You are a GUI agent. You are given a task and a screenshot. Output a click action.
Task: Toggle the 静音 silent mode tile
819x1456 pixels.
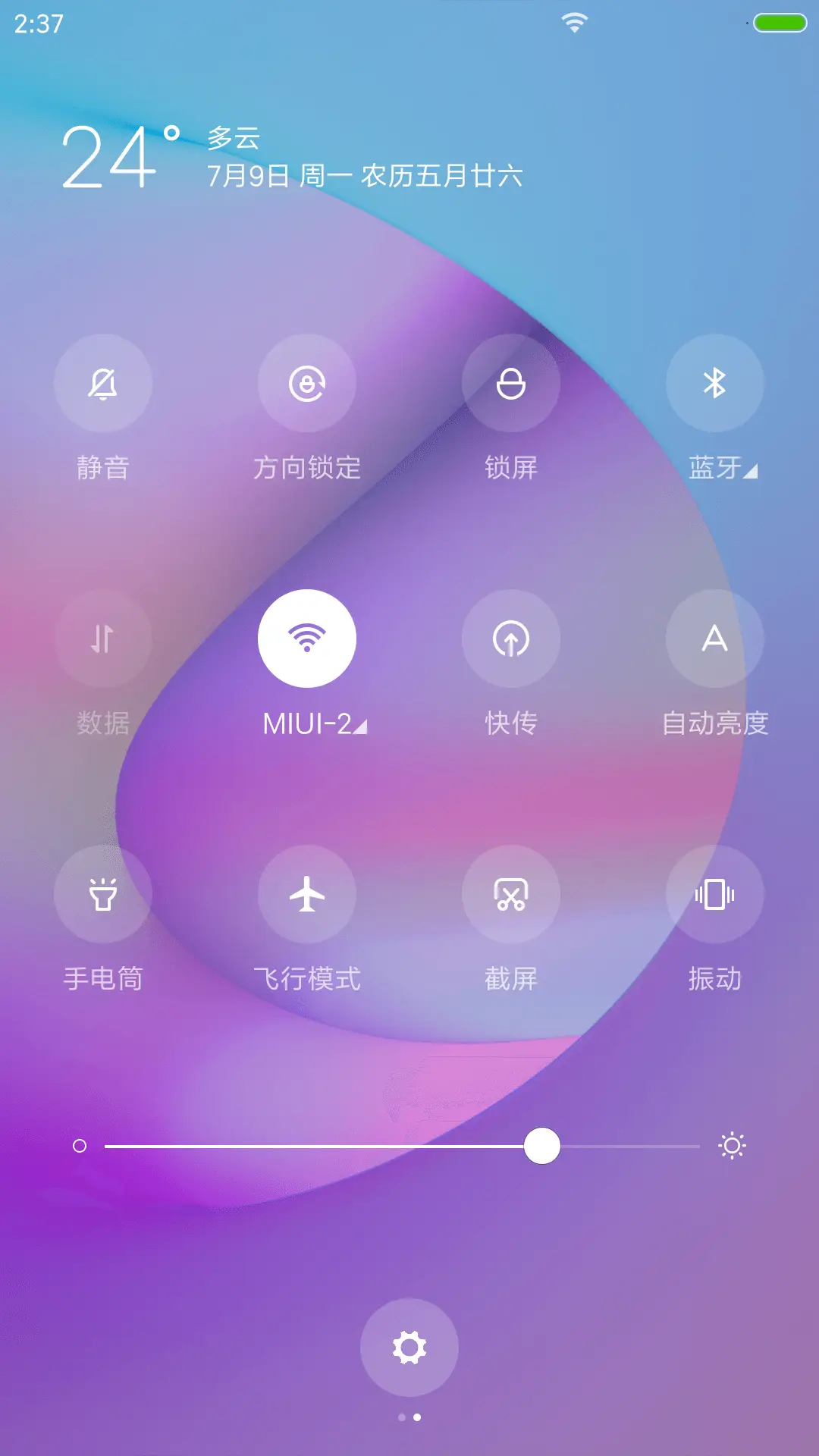click(102, 383)
